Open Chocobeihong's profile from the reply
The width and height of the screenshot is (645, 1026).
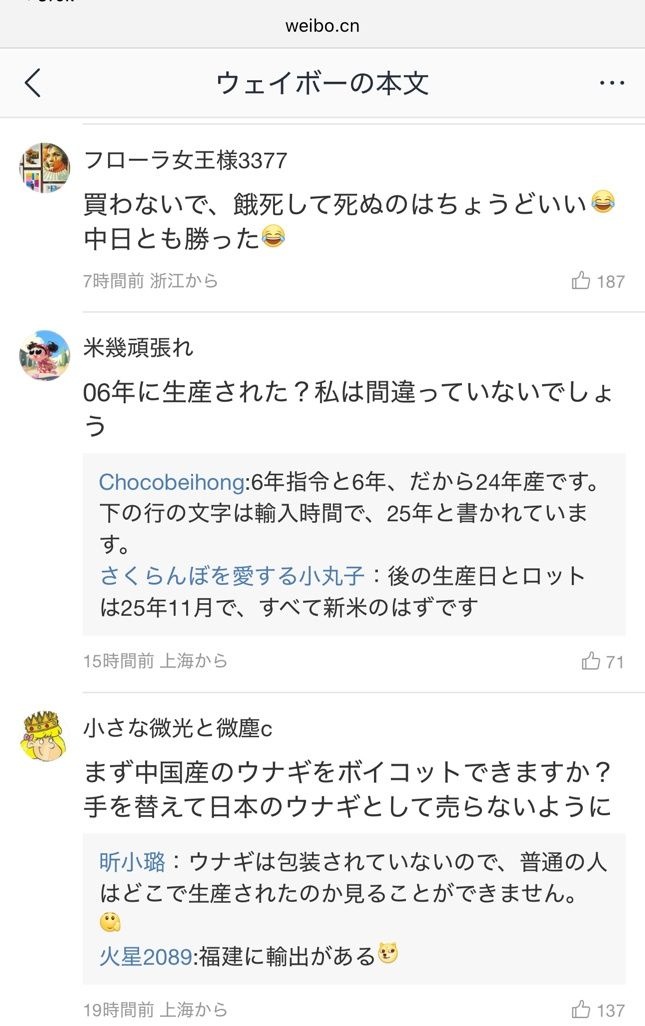pos(172,483)
